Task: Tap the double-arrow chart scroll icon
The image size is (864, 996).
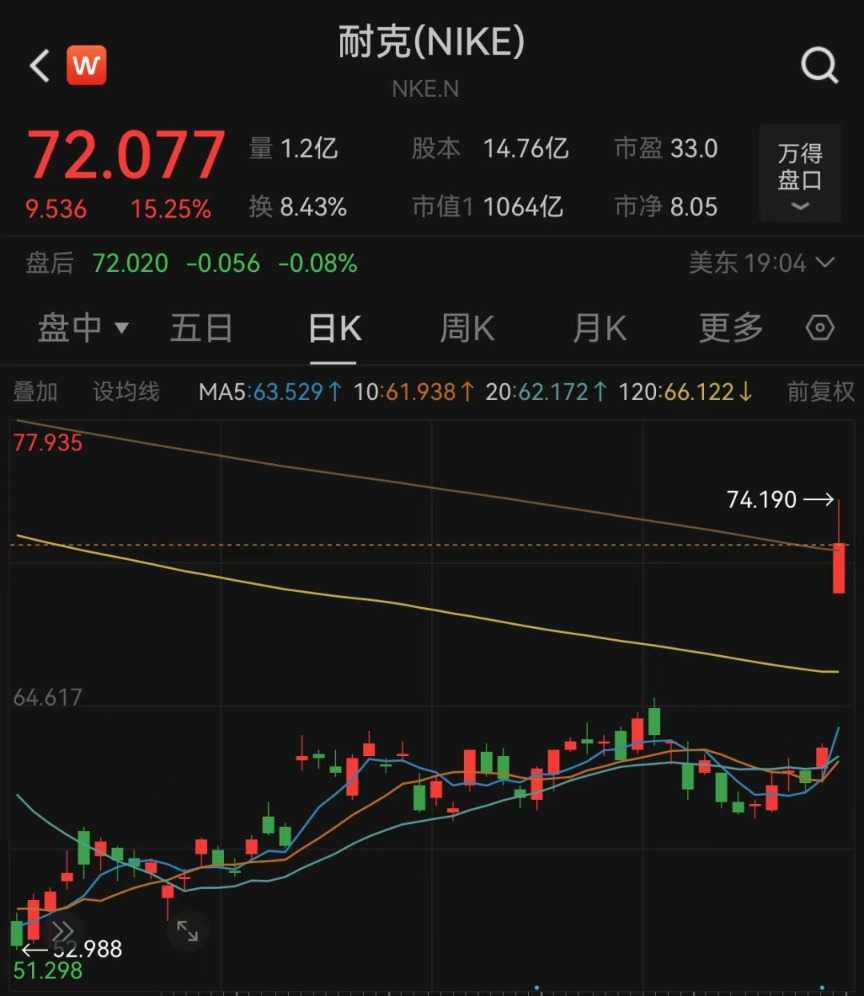Action: tap(62, 931)
